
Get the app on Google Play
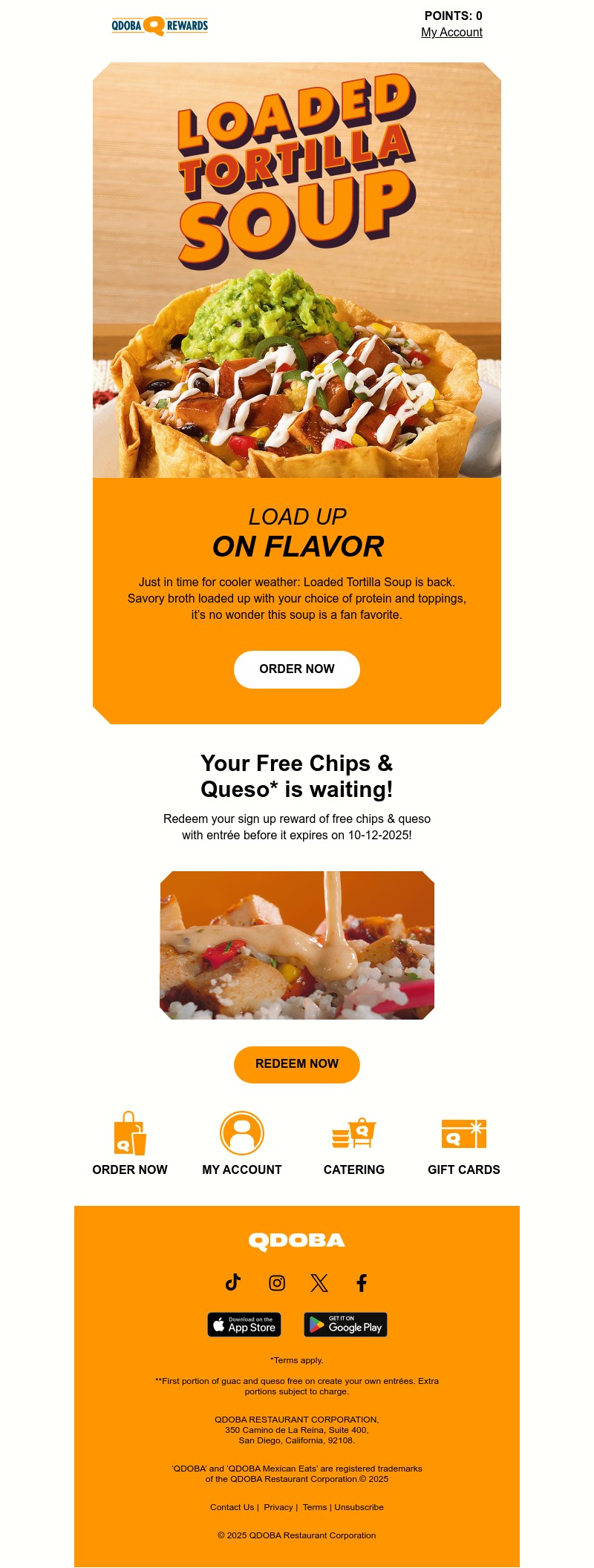point(345,1325)
